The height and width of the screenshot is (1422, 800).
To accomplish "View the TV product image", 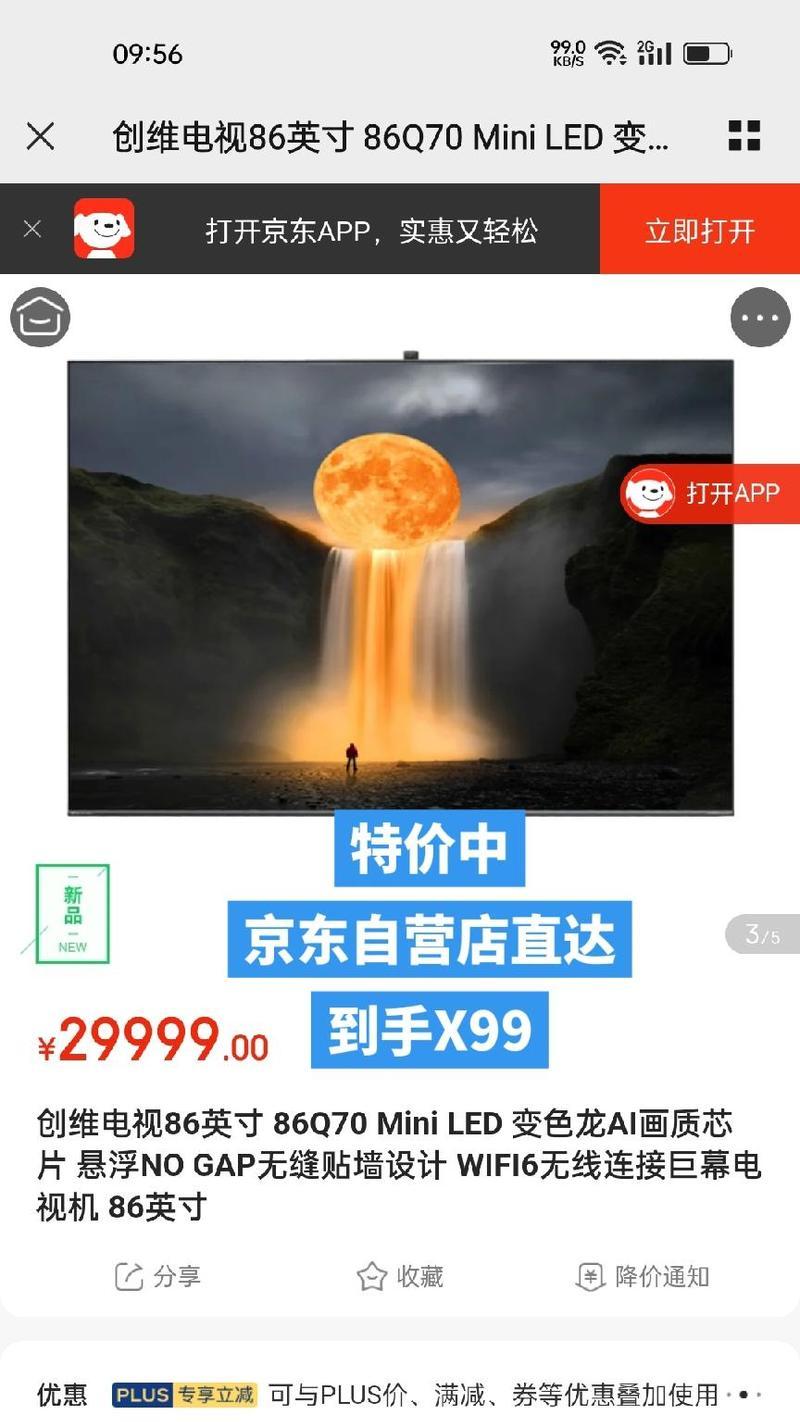I will [400, 587].
